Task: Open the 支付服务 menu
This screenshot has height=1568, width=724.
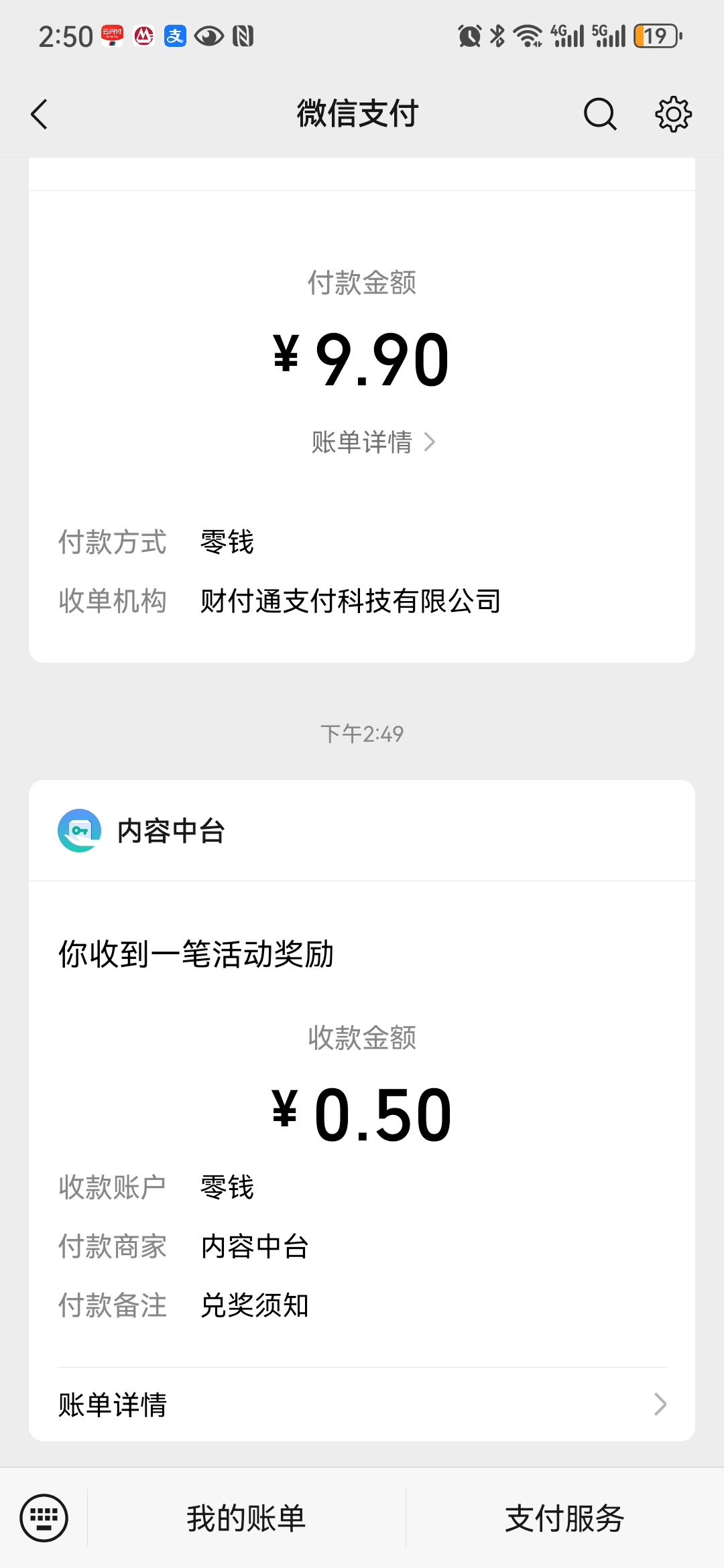Action: tap(564, 1518)
